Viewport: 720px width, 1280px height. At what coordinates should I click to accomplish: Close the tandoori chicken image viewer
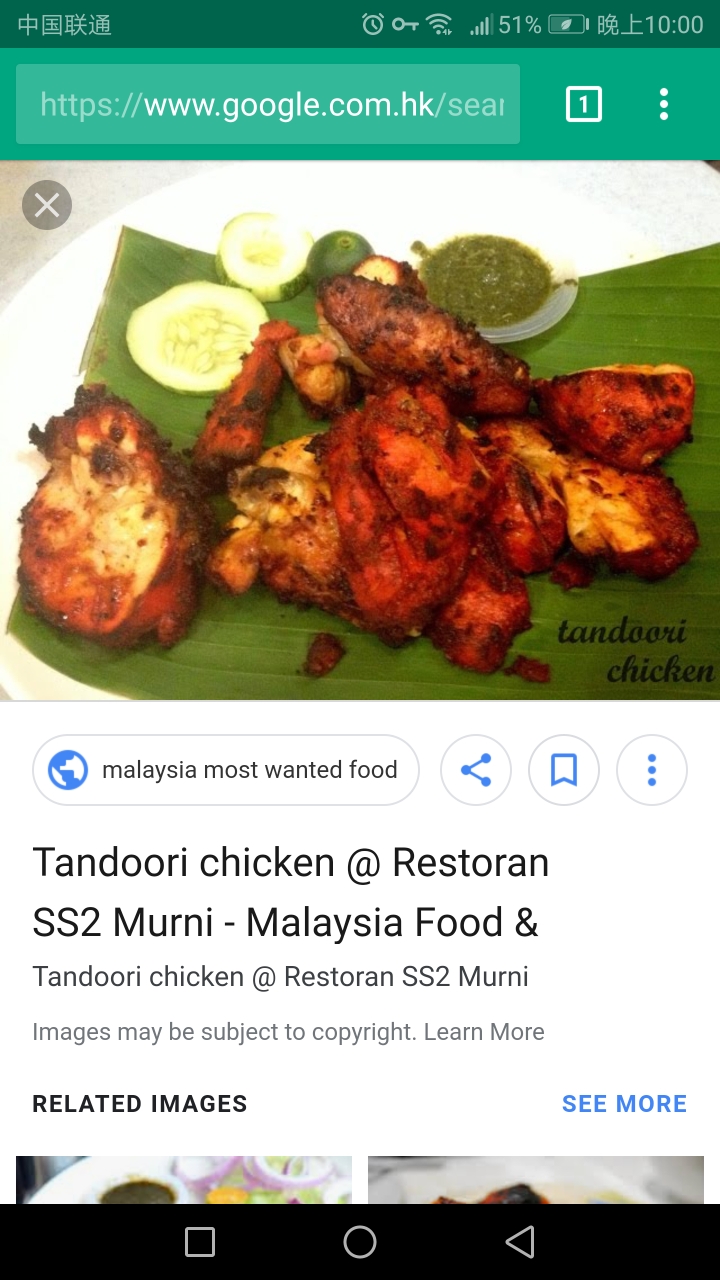[x=47, y=206]
